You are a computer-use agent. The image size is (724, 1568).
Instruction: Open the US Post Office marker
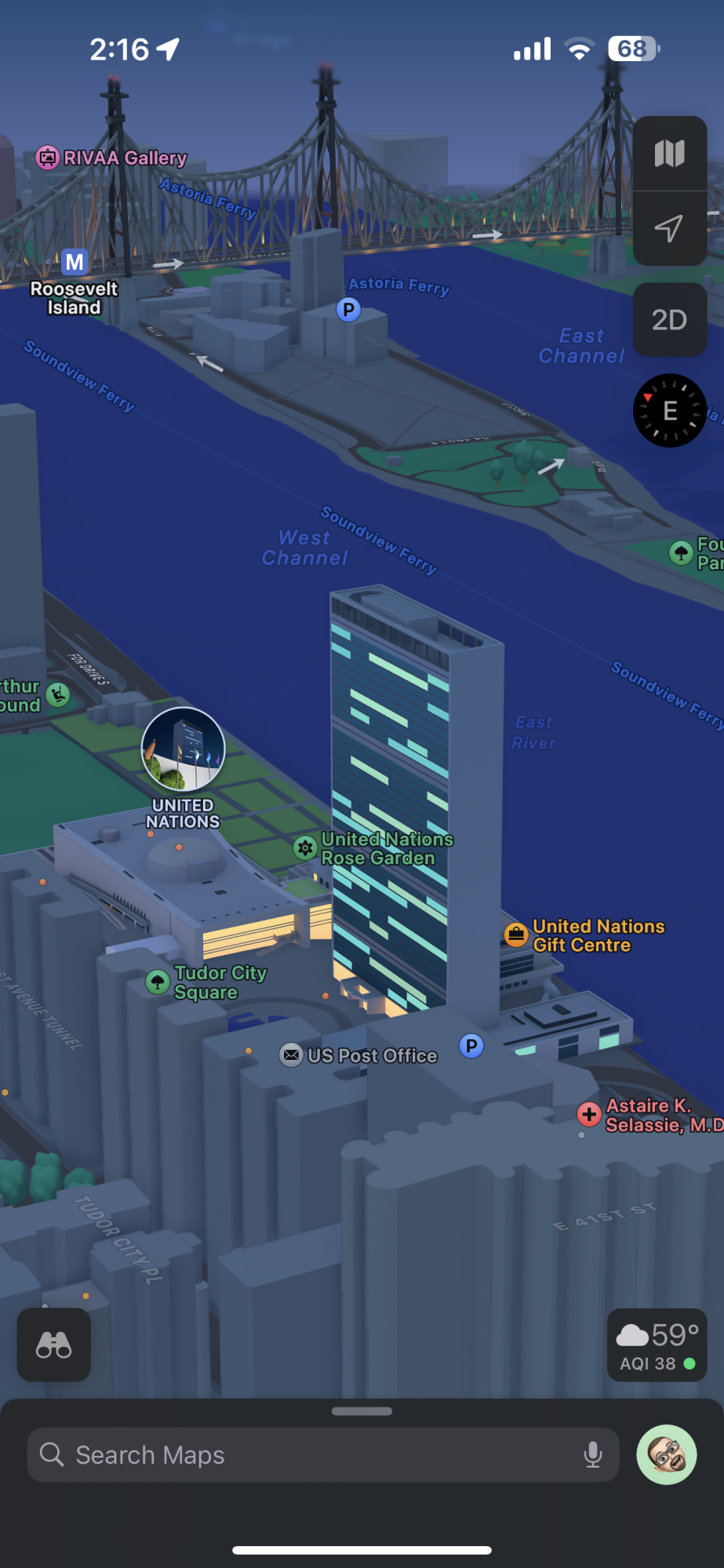292,1055
